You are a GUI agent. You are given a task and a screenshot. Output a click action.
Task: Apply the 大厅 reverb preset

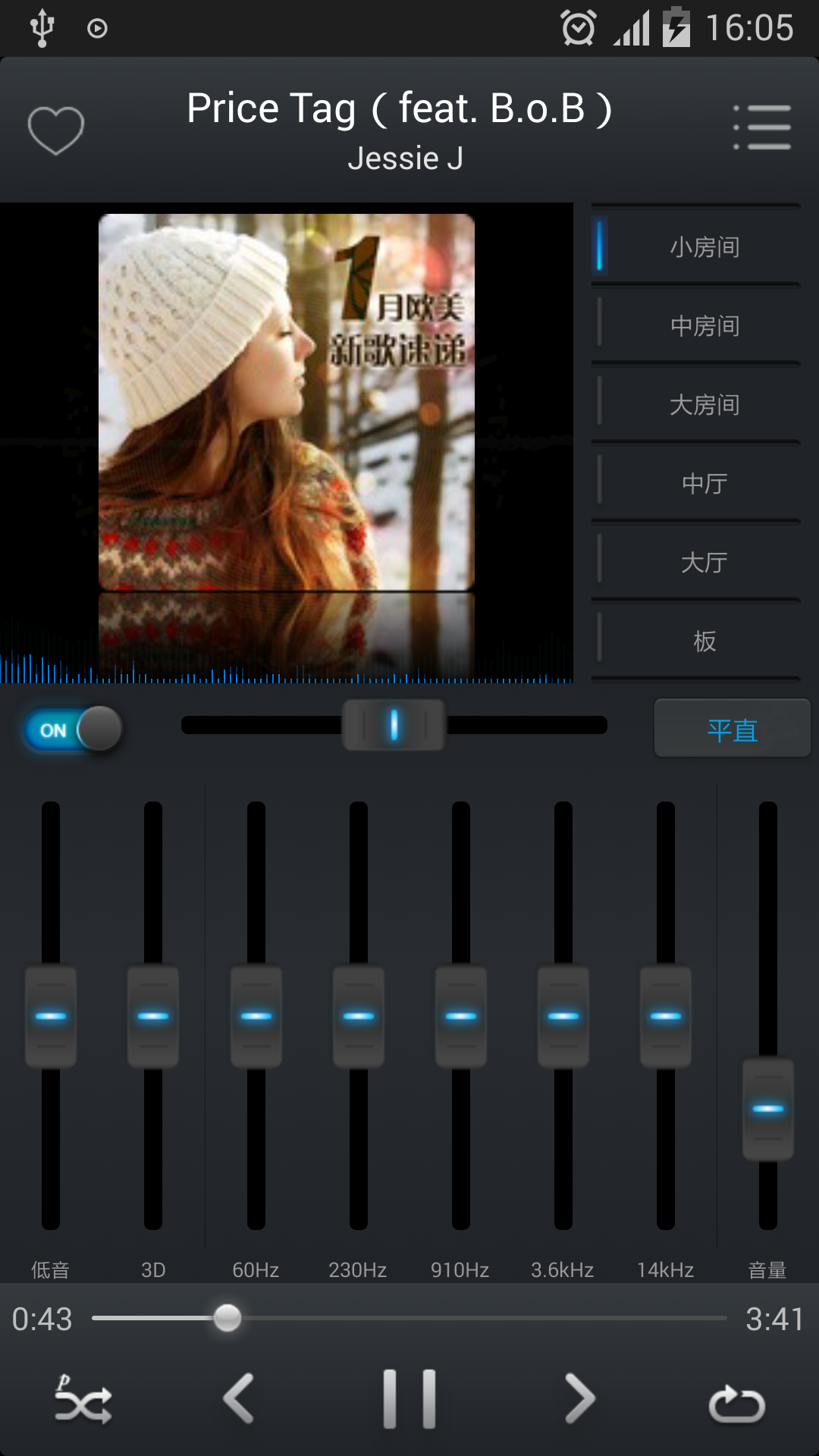pos(704,563)
